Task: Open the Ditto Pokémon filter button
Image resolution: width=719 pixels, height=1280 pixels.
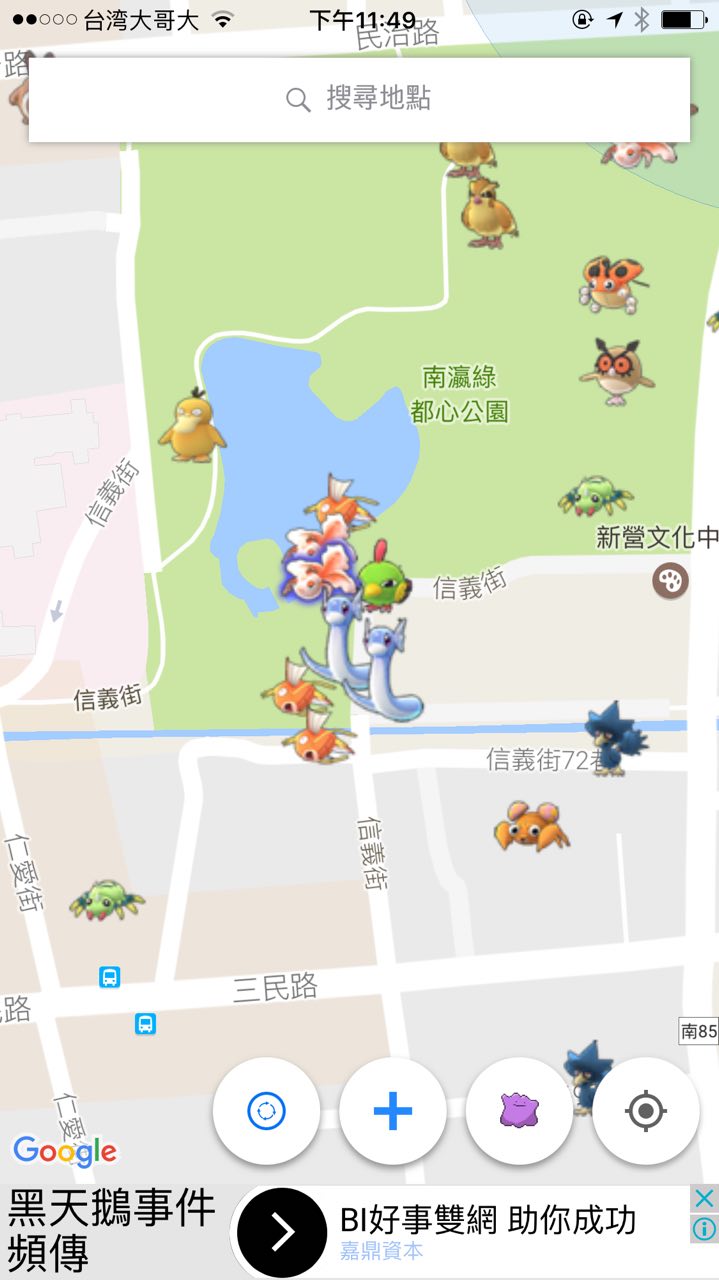Action: point(519,1111)
